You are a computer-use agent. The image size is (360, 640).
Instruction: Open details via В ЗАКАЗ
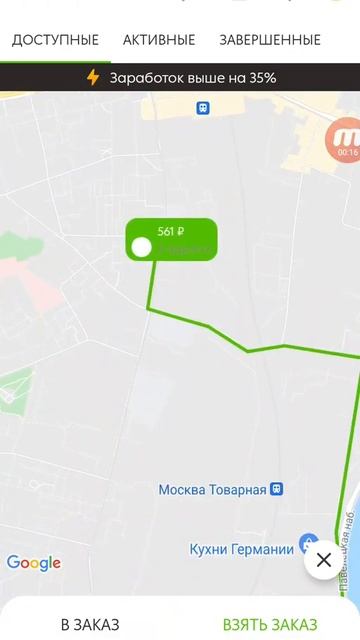[x=90, y=624]
